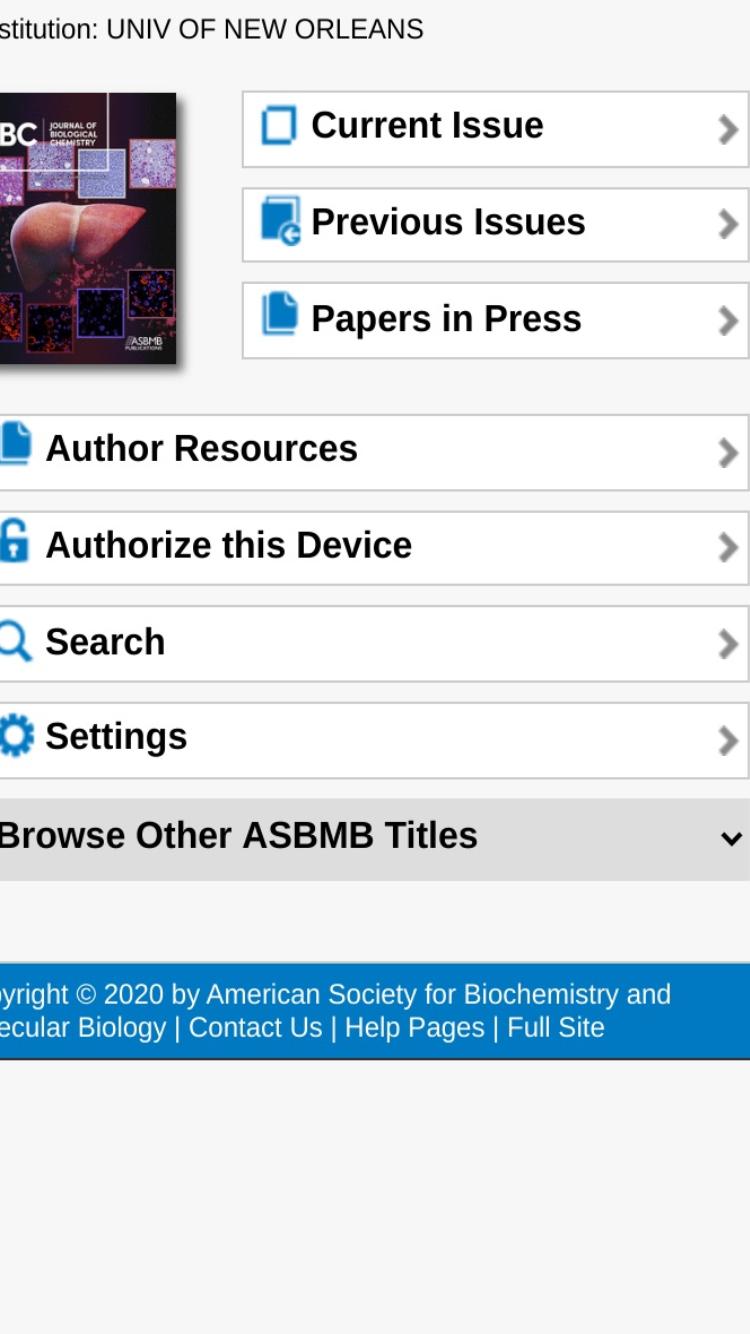Switch to the Full Site link

(556, 1028)
